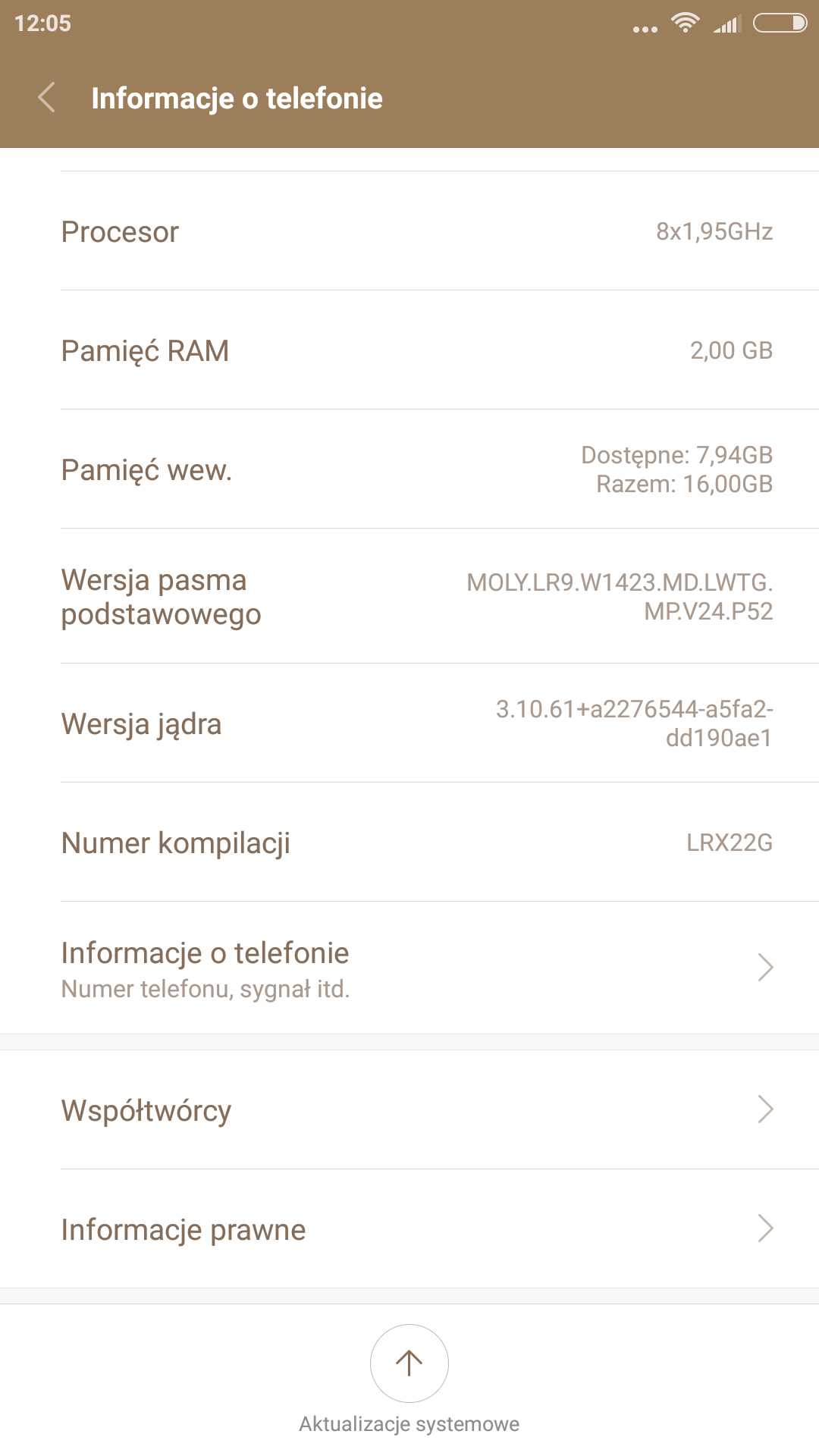Open the Współtwórcy section
This screenshot has width=819, height=1456.
pos(409,1109)
